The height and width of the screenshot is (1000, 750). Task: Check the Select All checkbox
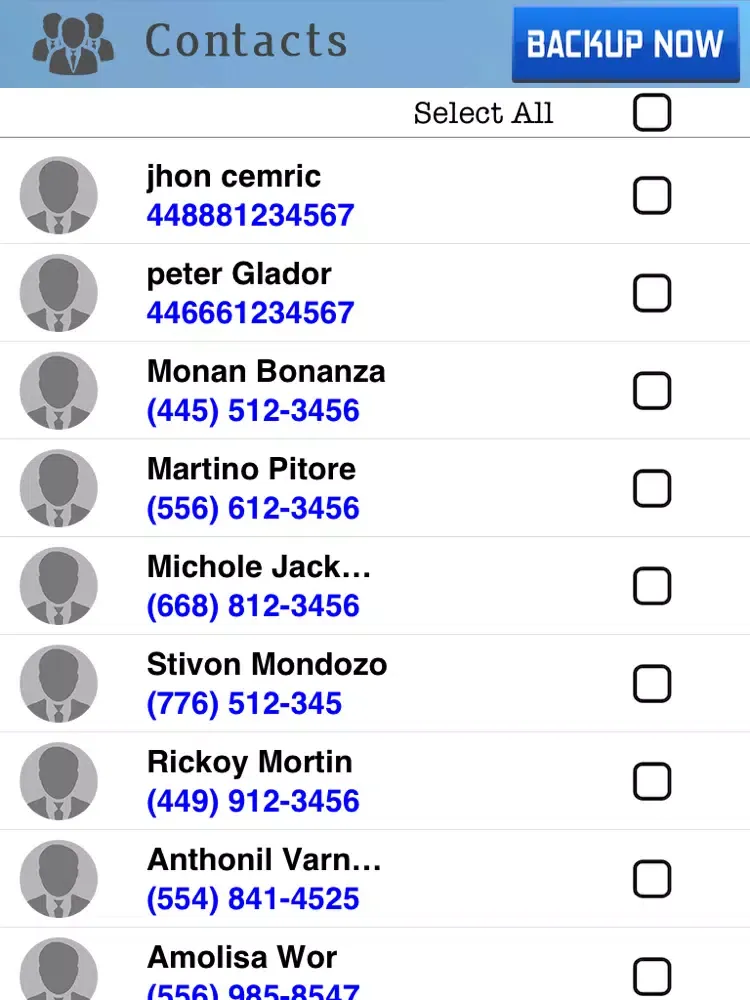click(x=652, y=113)
